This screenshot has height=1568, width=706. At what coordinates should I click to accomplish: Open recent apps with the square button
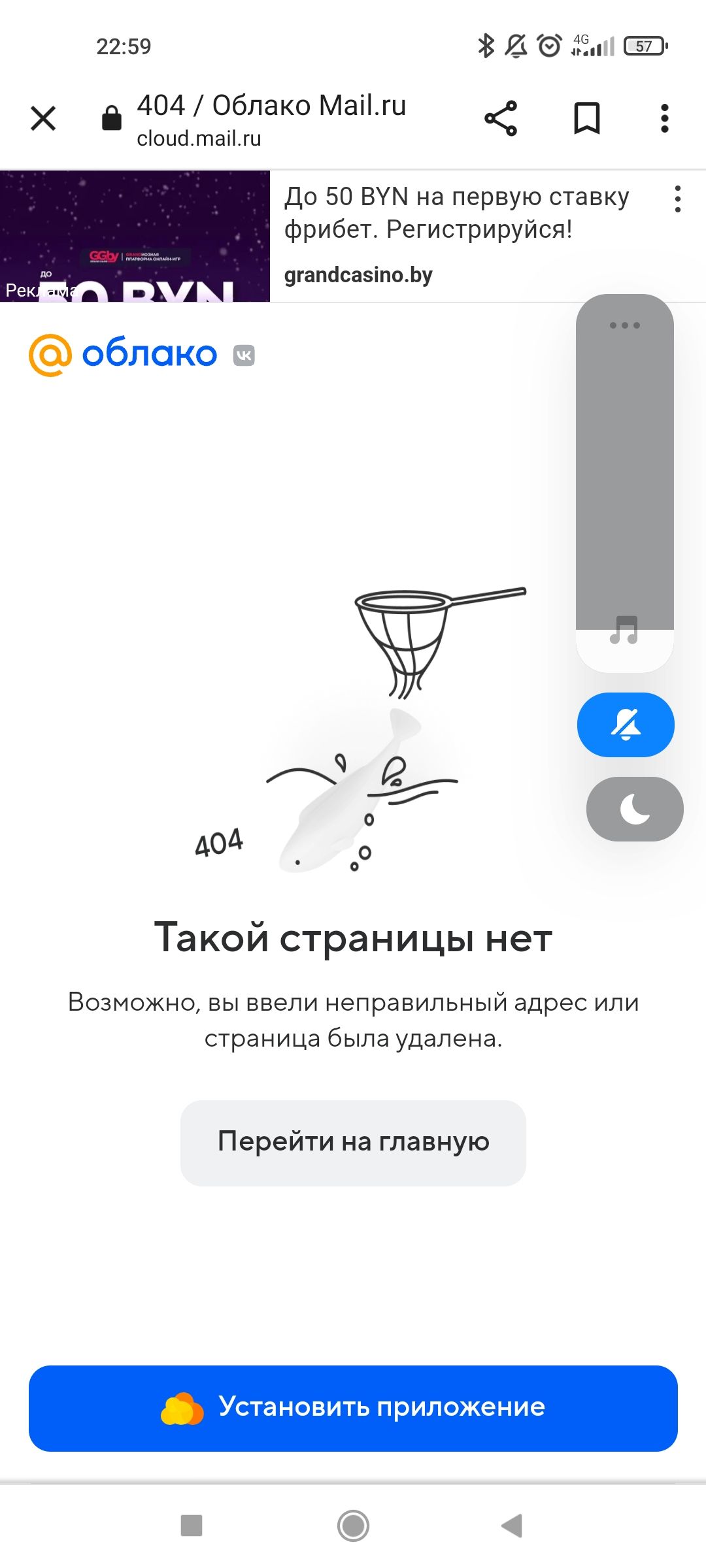[192, 1526]
